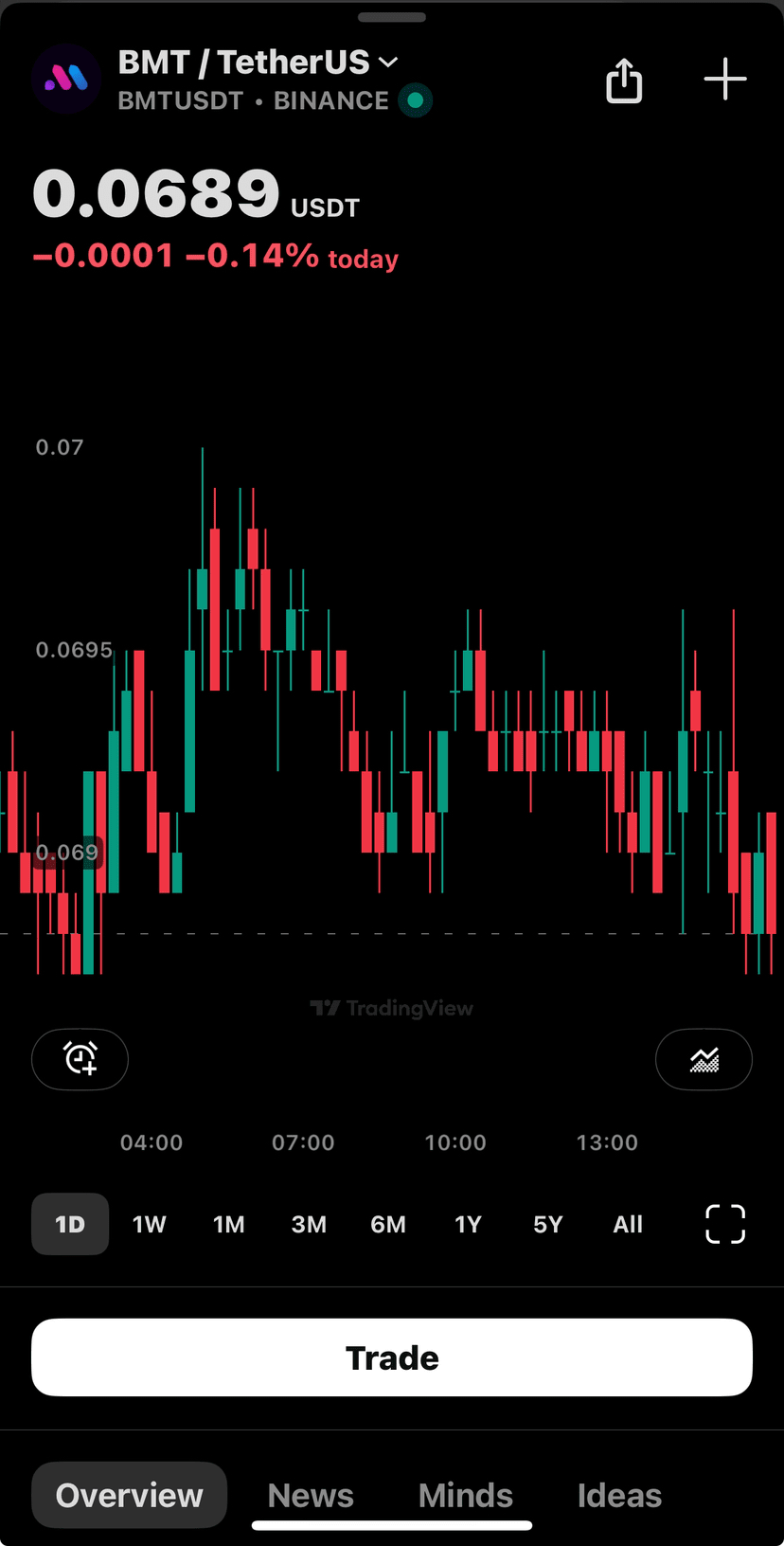784x1546 pixels.
Task: Open the chart in fullscreen
Action: [725, 1224]
